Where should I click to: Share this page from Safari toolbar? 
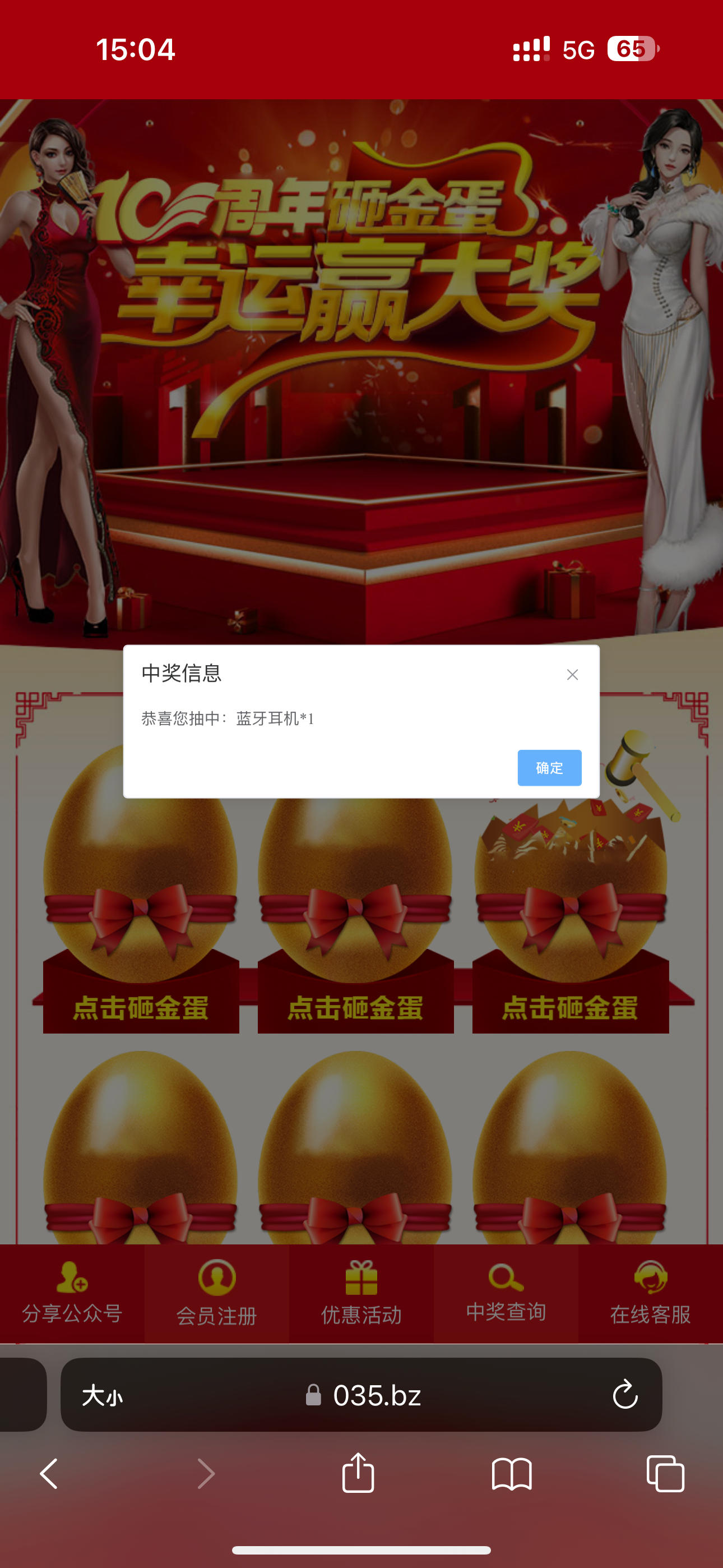click(x=358, y=1474)
